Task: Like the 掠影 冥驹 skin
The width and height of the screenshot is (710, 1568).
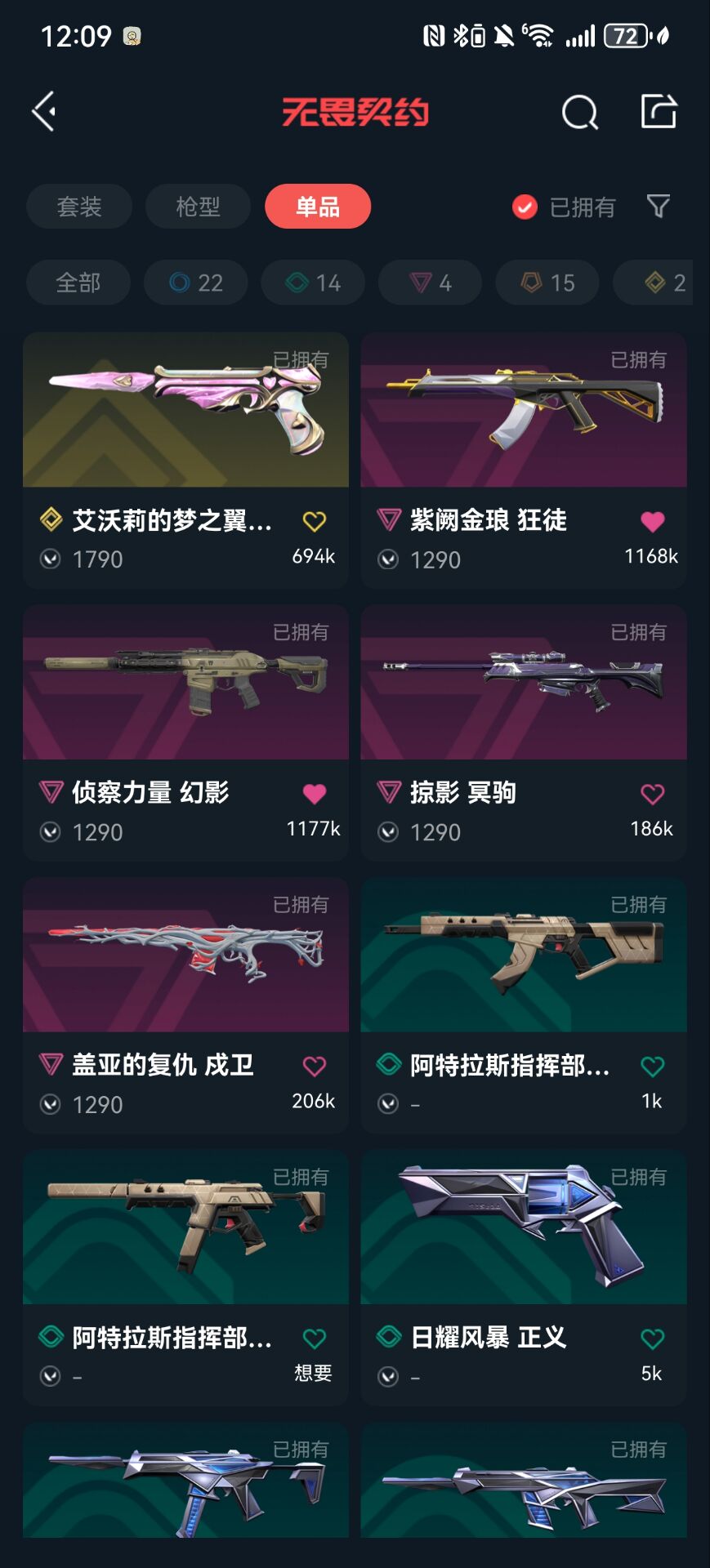Action: [652, 794]
